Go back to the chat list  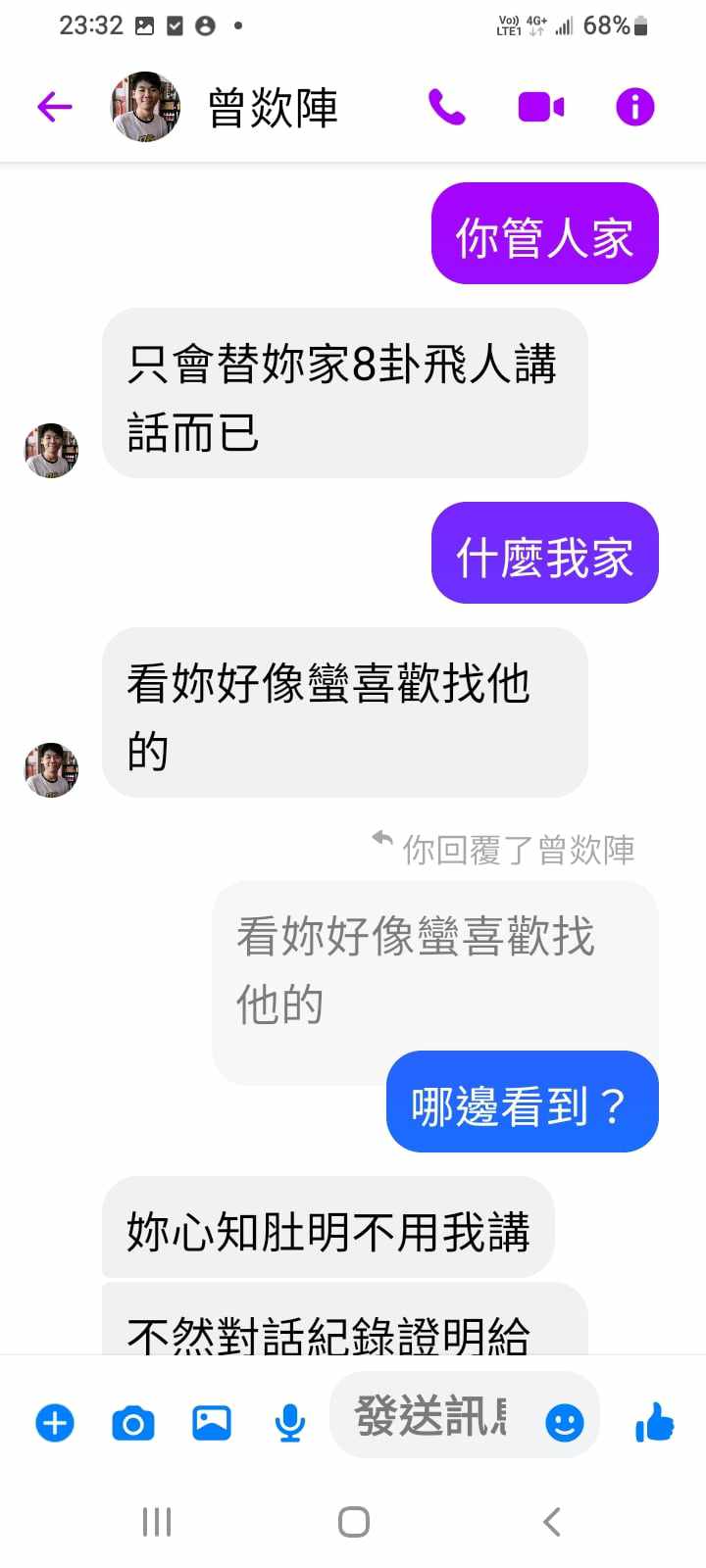click(55, 107)
